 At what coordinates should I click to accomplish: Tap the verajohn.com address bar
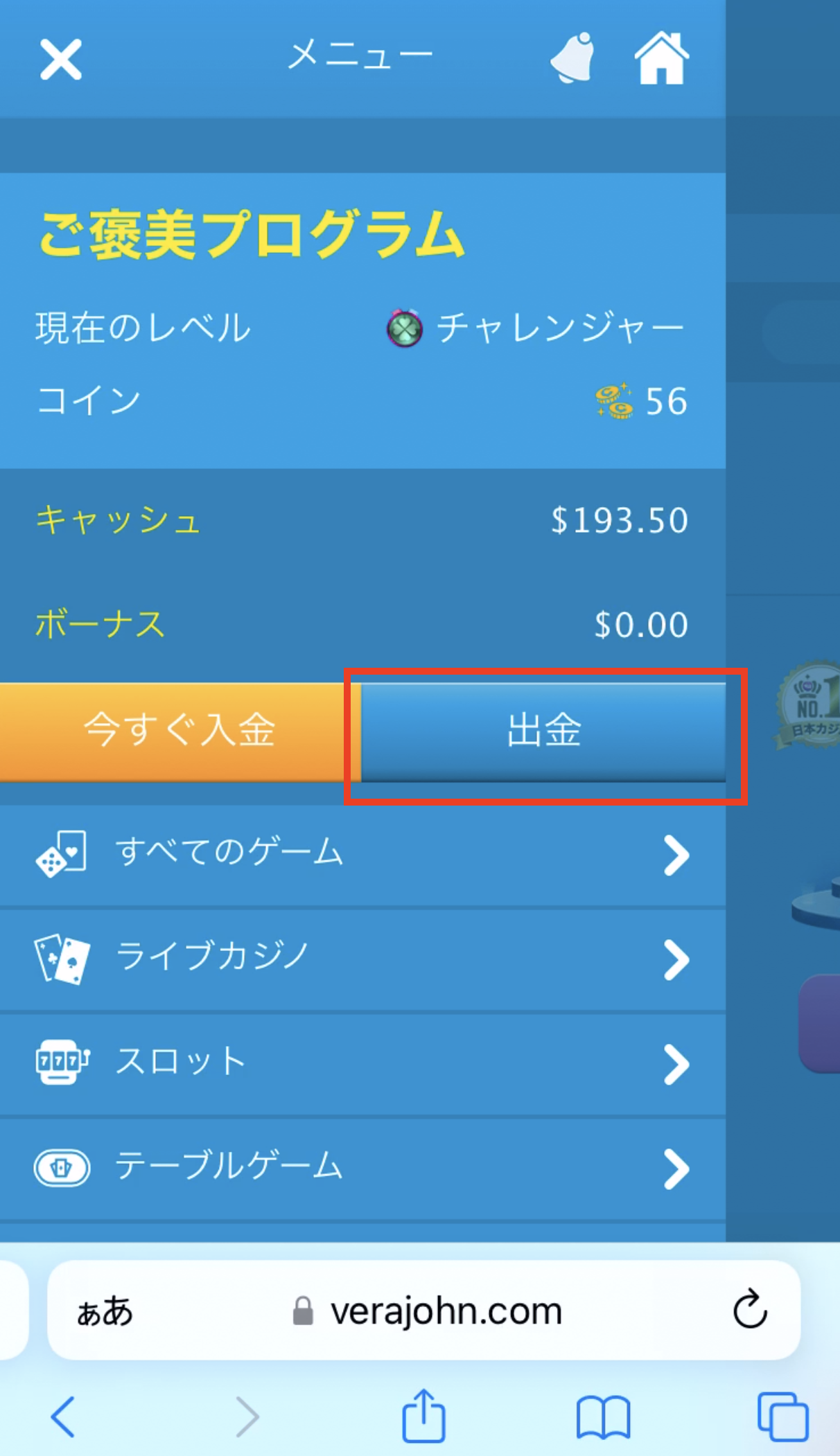(444, 1311)
